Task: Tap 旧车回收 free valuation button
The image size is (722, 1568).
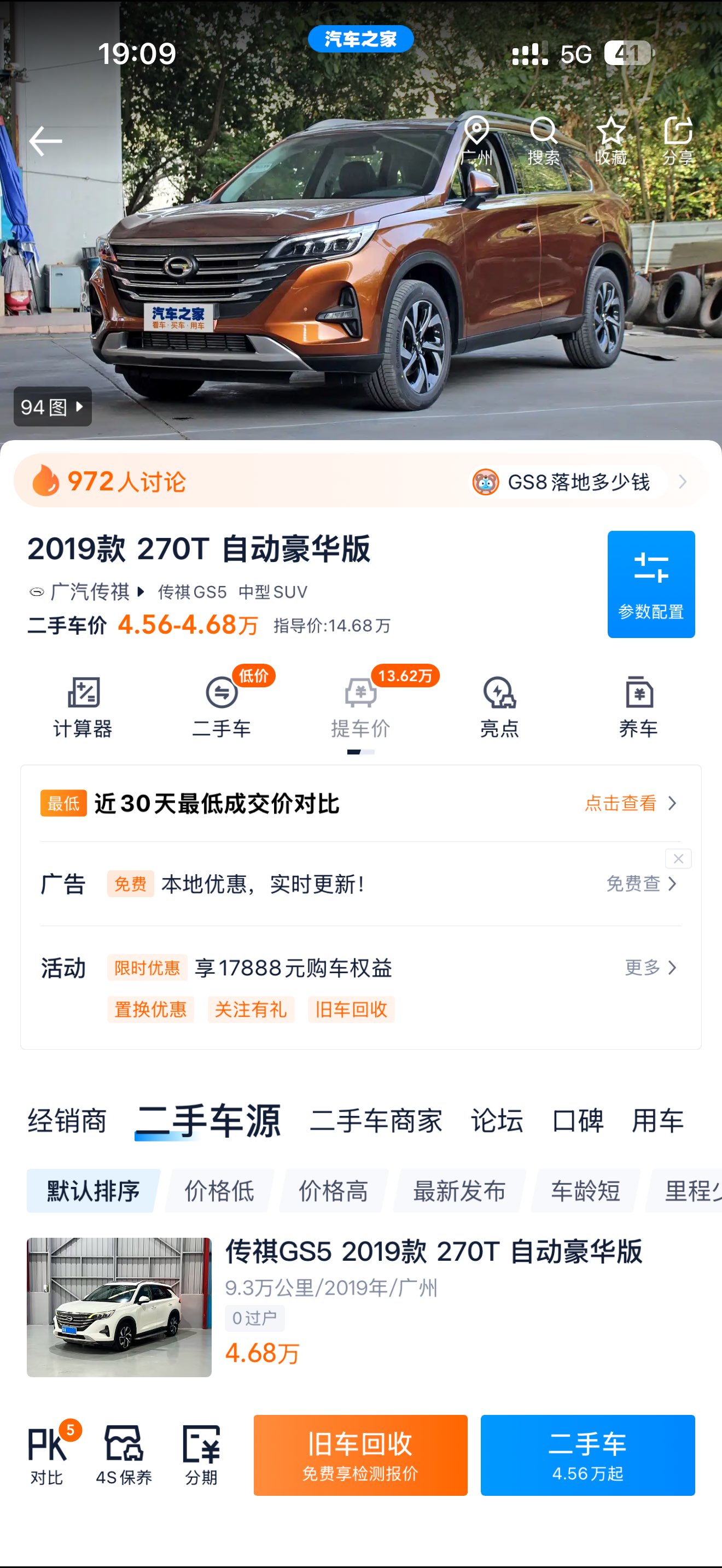Action: click(360, 1455)
